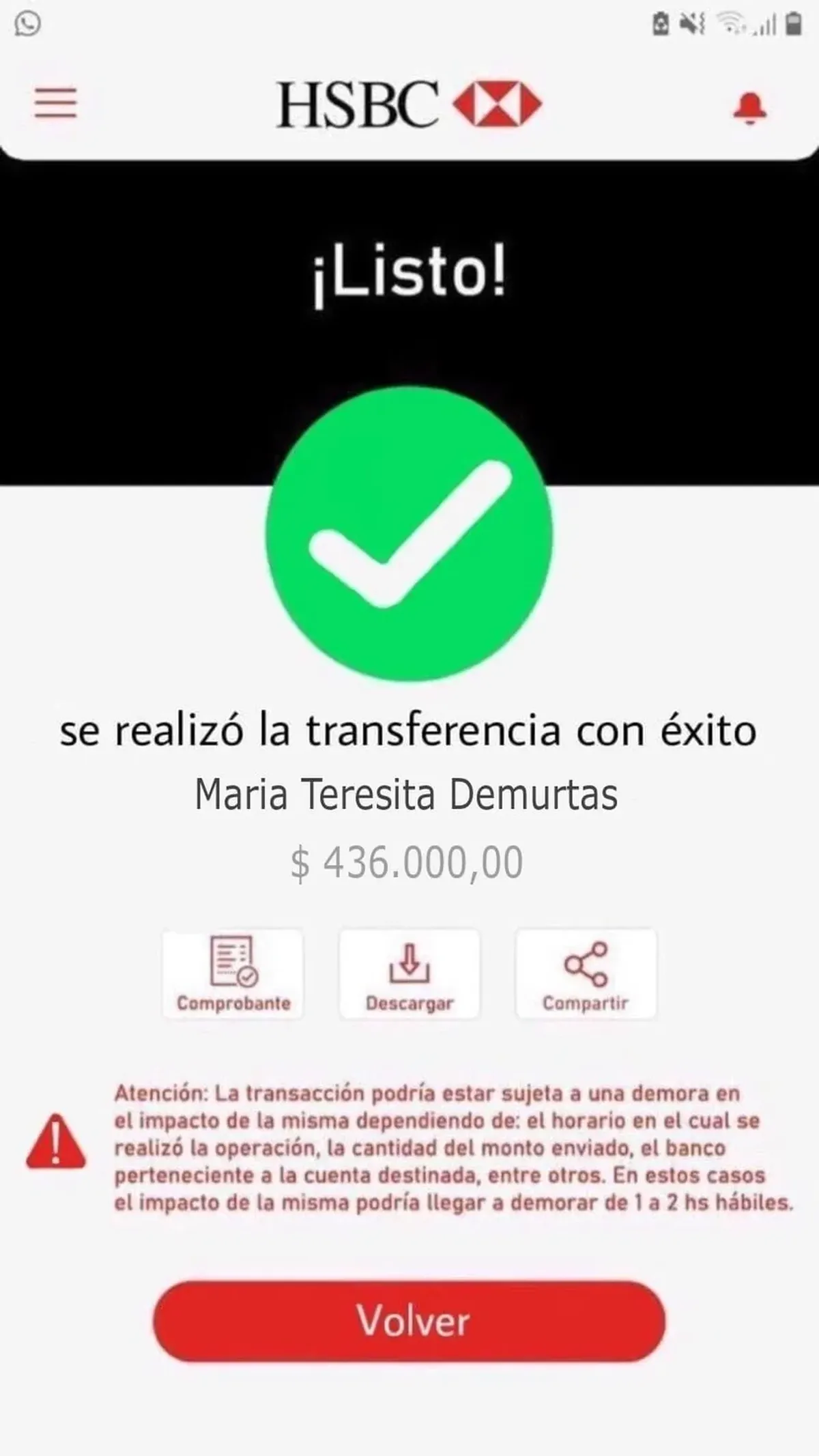
Task: Open the hamburger menu
Action: point(56,103)
